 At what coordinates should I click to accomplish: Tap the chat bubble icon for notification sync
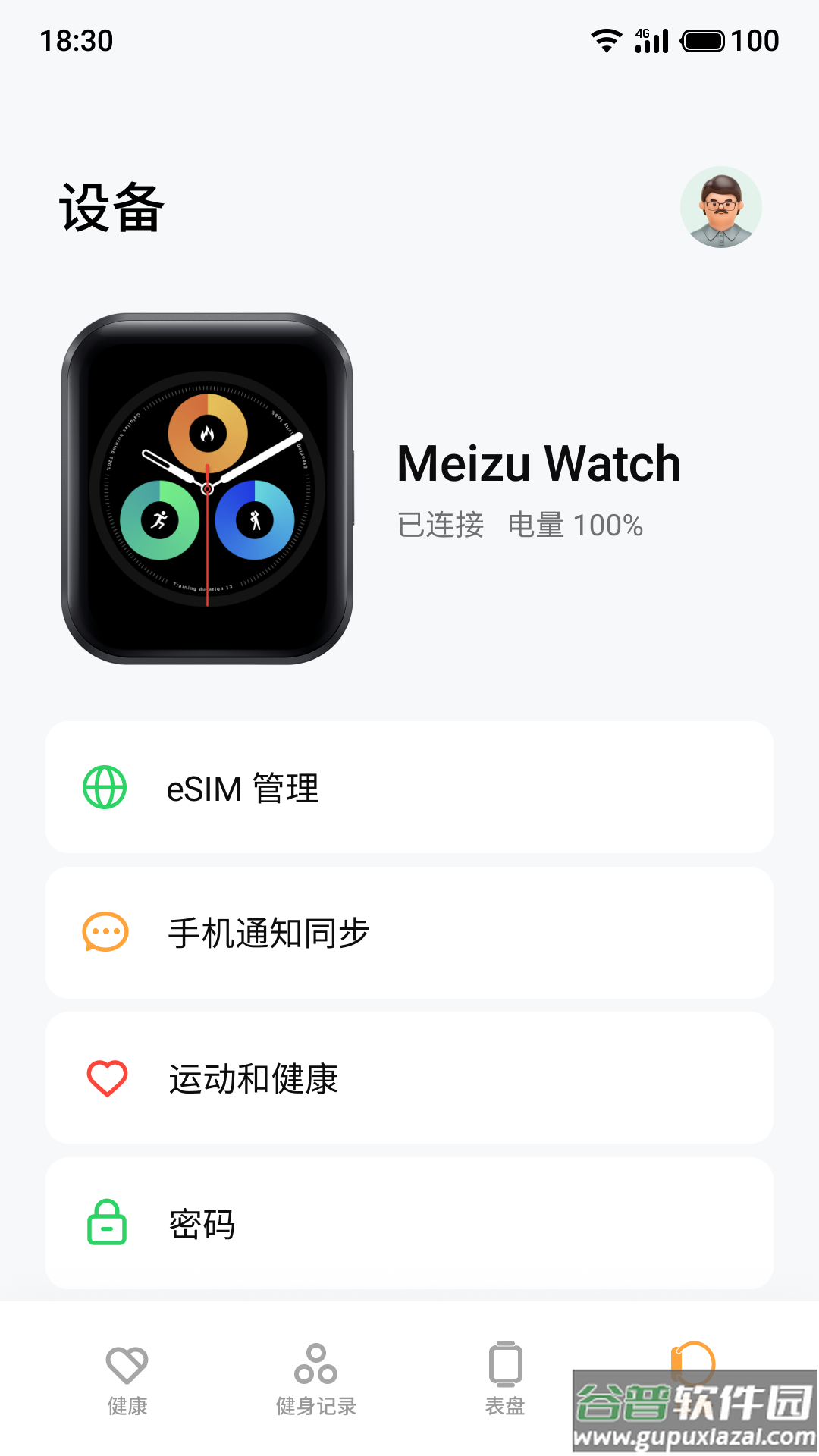point(105,931)
